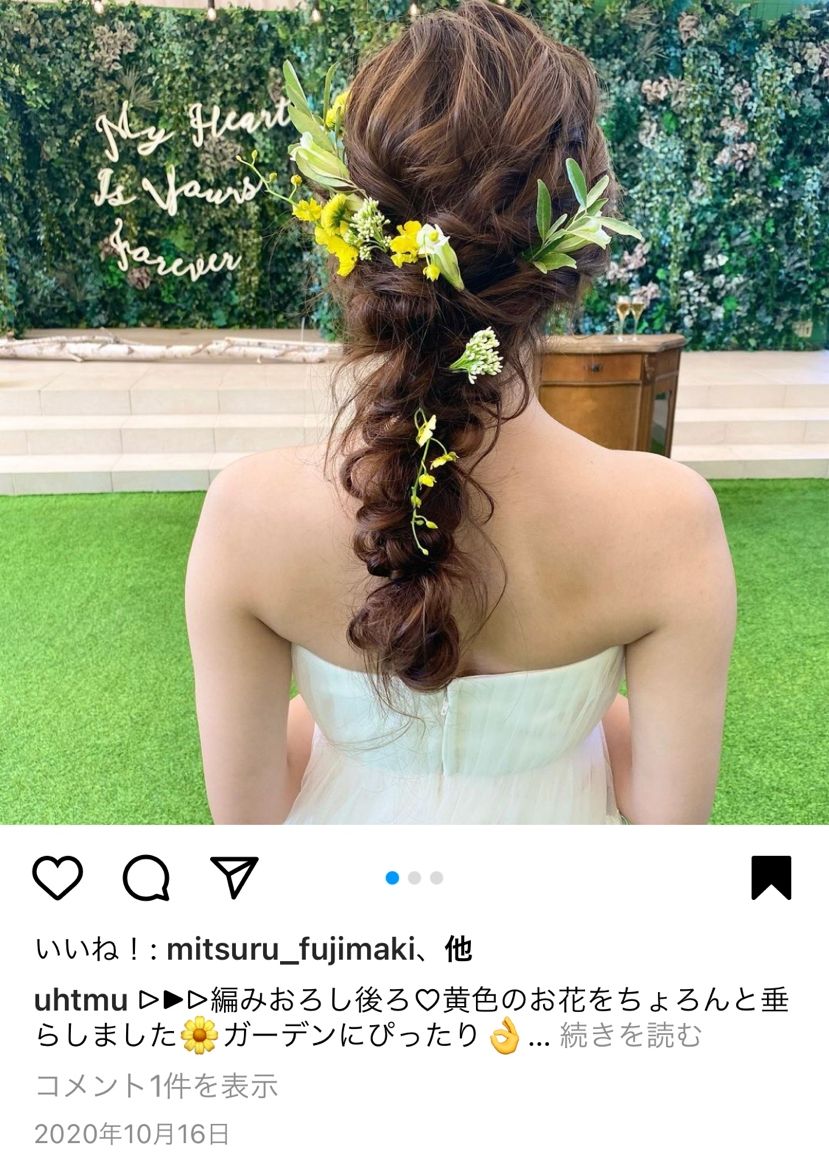Expand the caption with 続きを読む
829x1160 pixels.
(x=631, y=1036)
